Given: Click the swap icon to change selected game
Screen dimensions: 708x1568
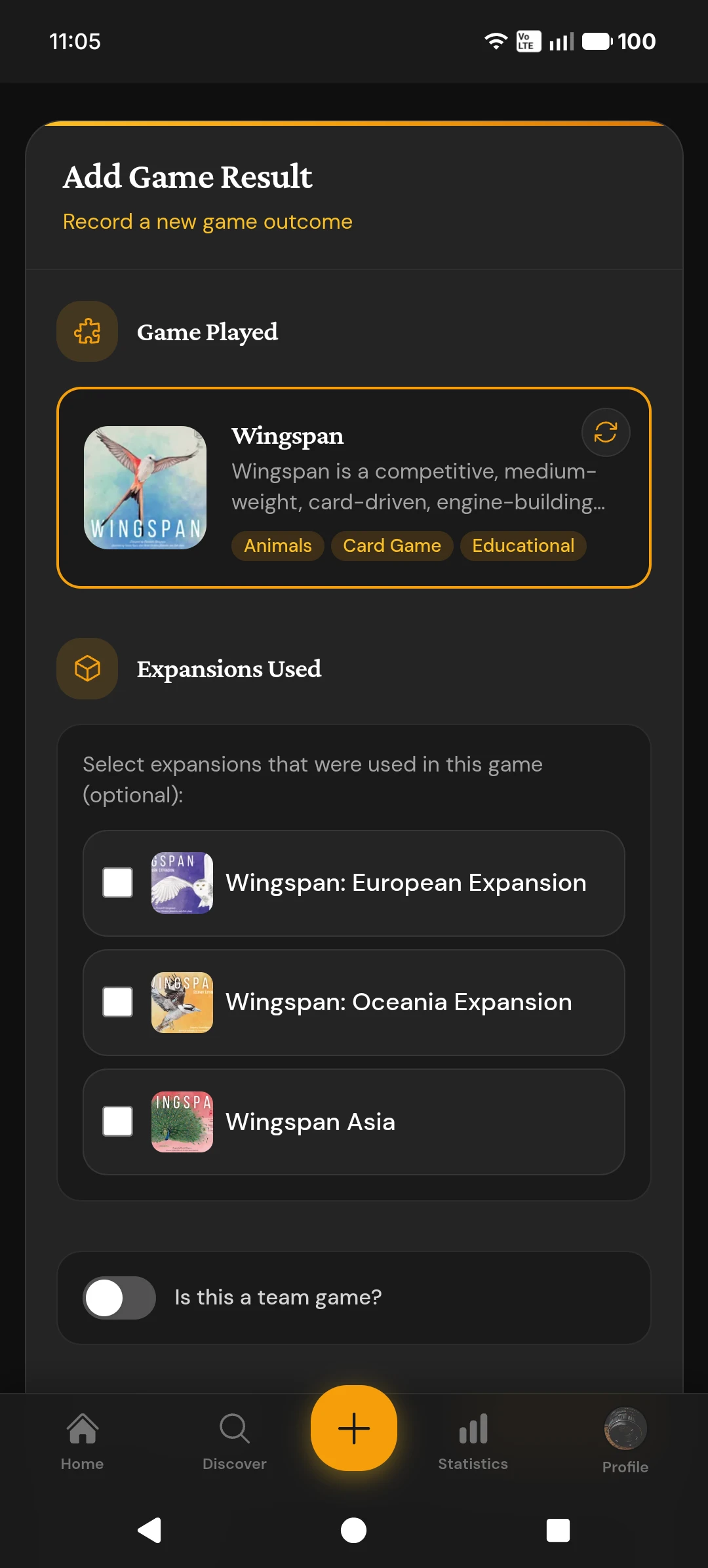Looking at the screenshot, I should pyautogui.click(x=604, y=433).
